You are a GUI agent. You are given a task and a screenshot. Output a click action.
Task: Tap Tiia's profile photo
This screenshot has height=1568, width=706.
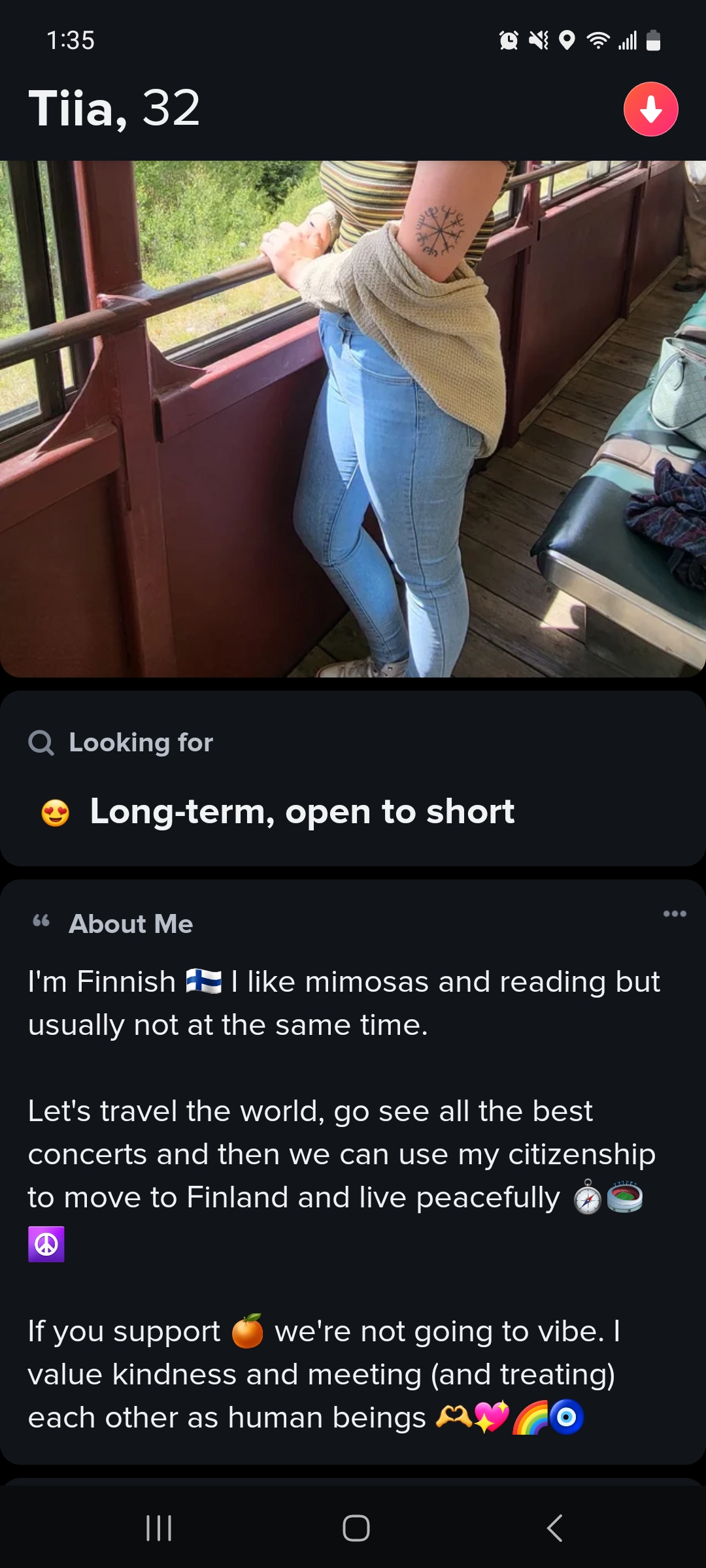pyautogui.click(x=353, y=419)
